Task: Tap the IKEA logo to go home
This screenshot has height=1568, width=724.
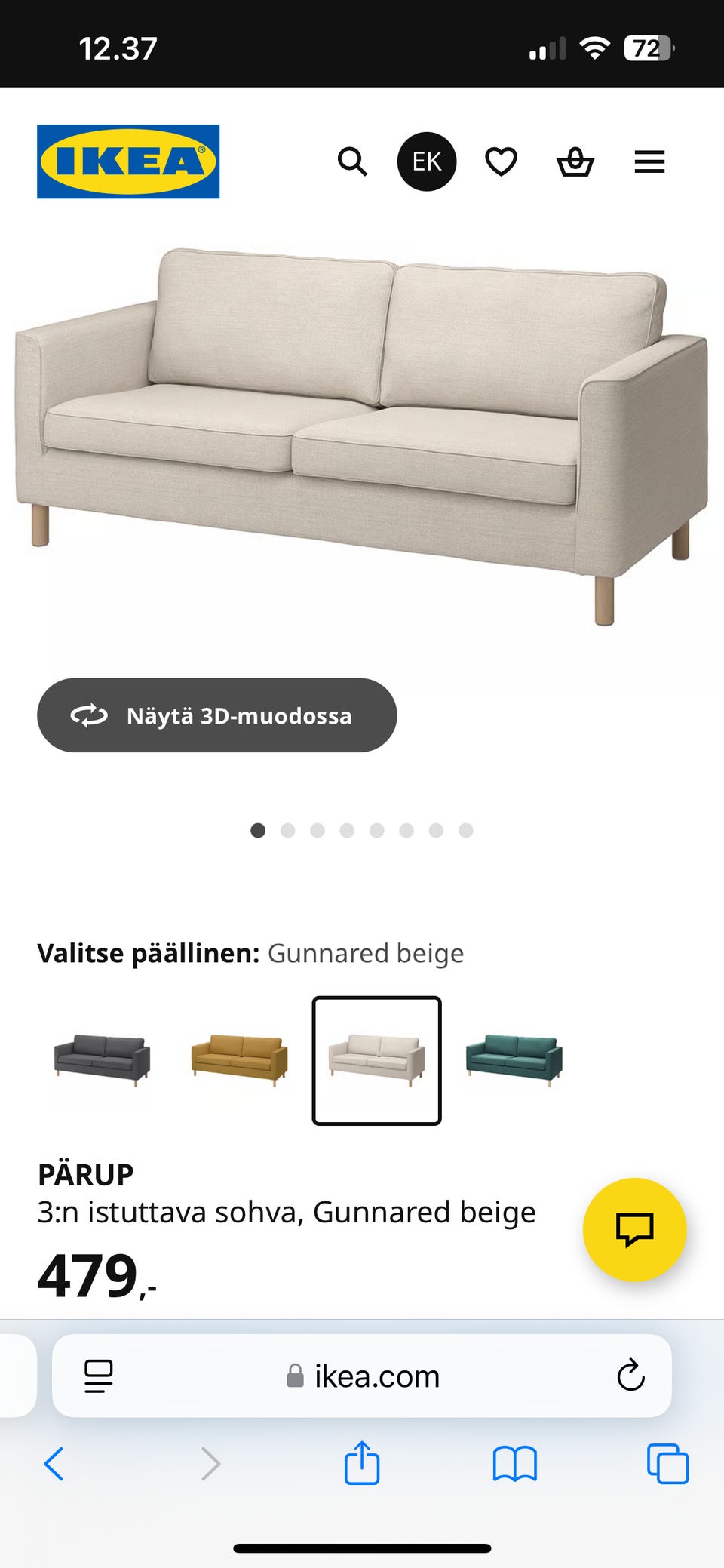Action: click(x=128, y=161)
